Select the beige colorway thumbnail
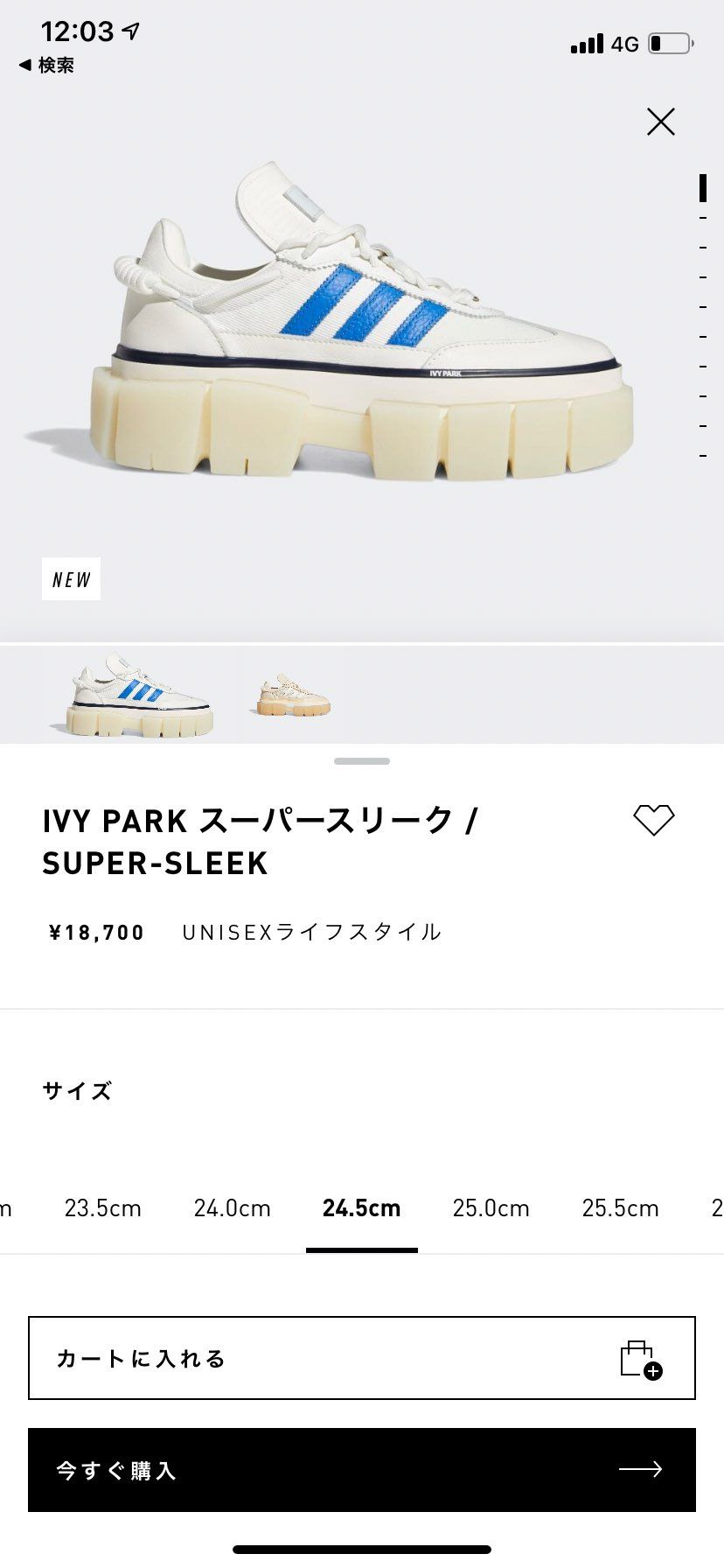Viewport: 724px width, 1568px height. [289, 696]
